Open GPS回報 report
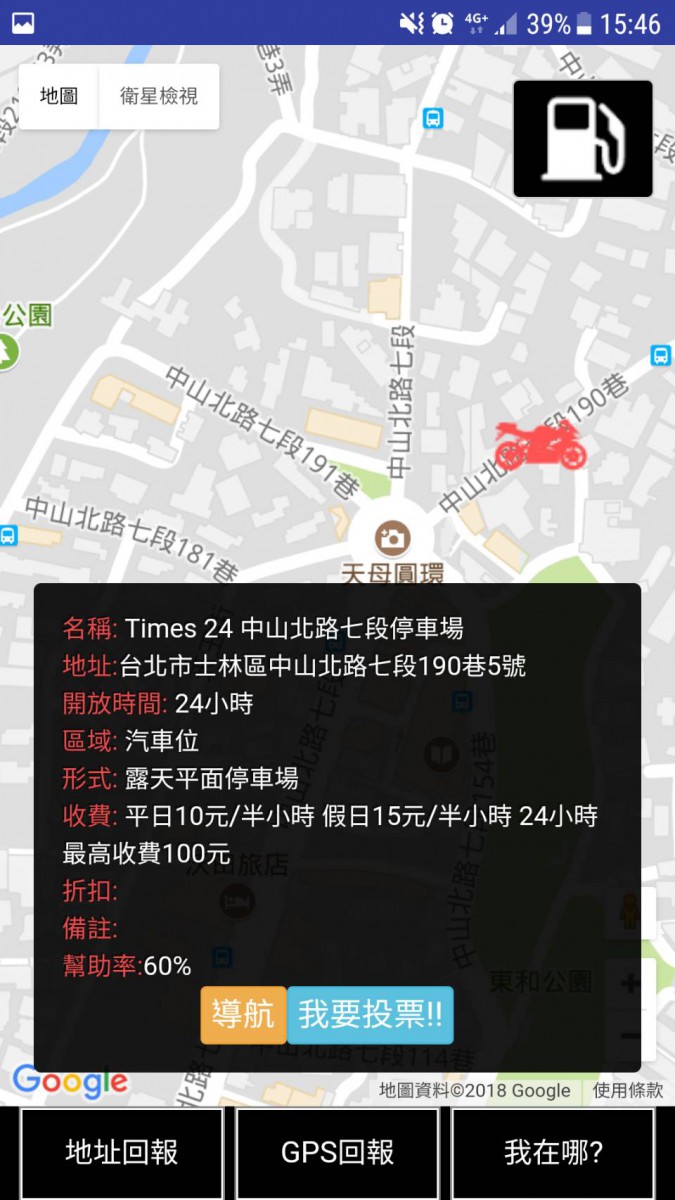This screenshot has height=1200, width=675. coord(337,1153)
